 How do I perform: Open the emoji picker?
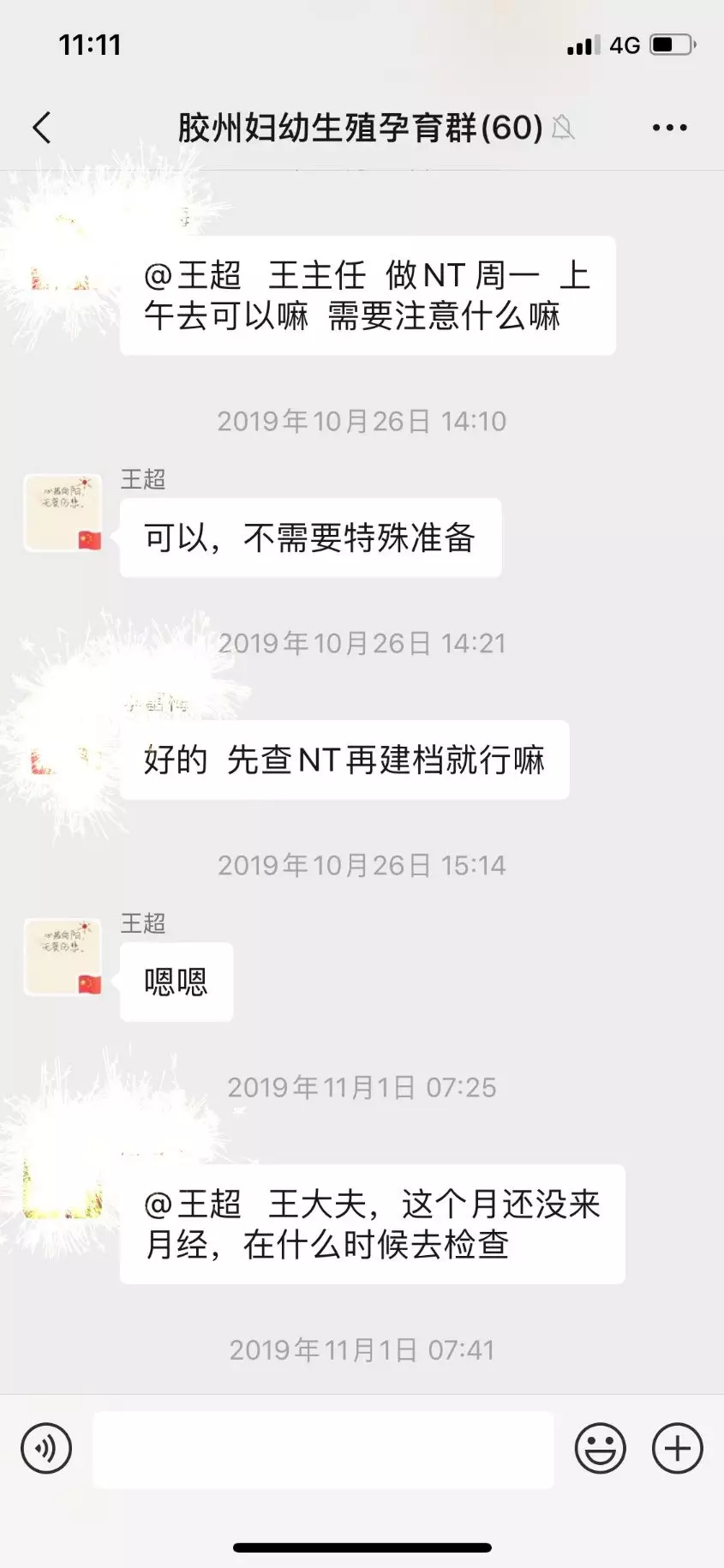(x=600, y=1449)
